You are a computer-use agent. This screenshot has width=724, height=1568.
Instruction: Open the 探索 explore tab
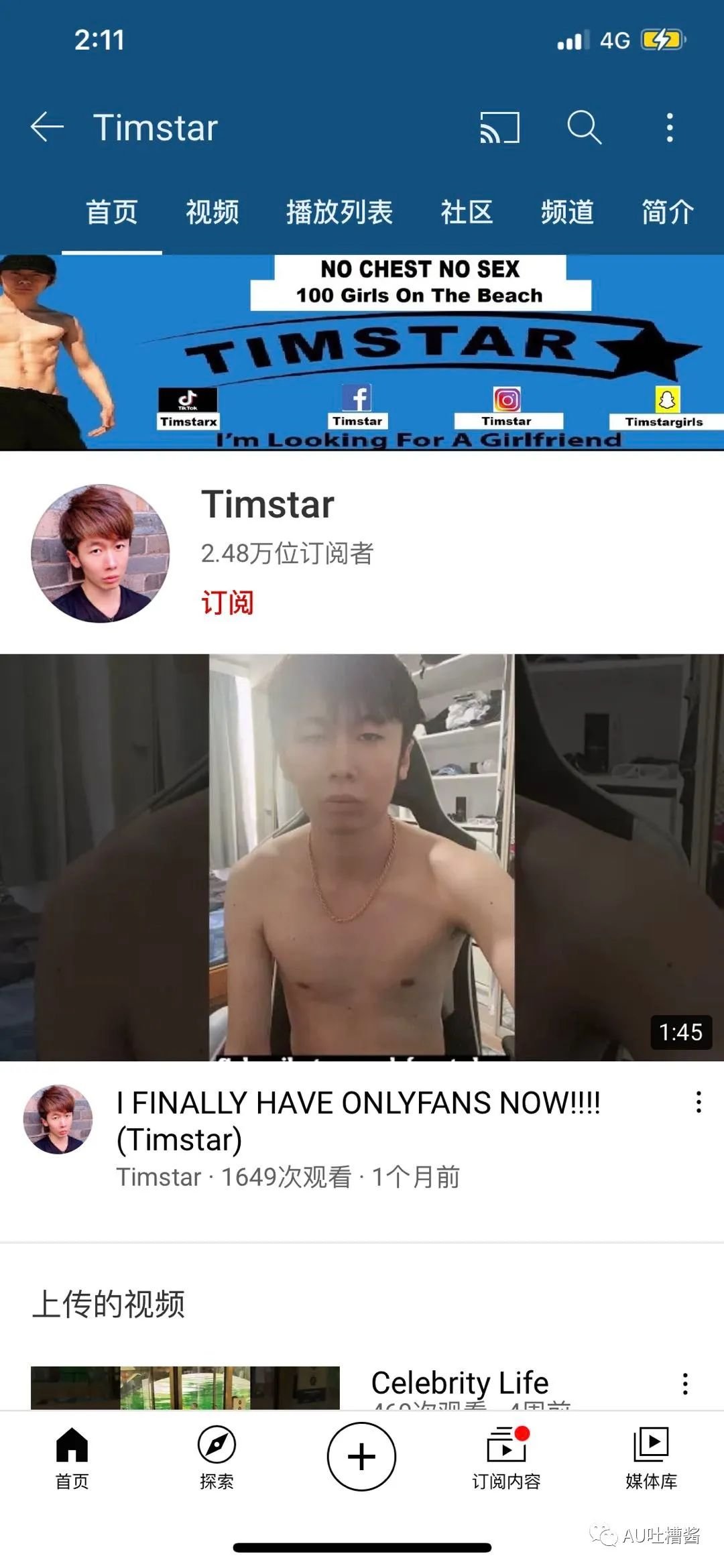[217, 1457]
